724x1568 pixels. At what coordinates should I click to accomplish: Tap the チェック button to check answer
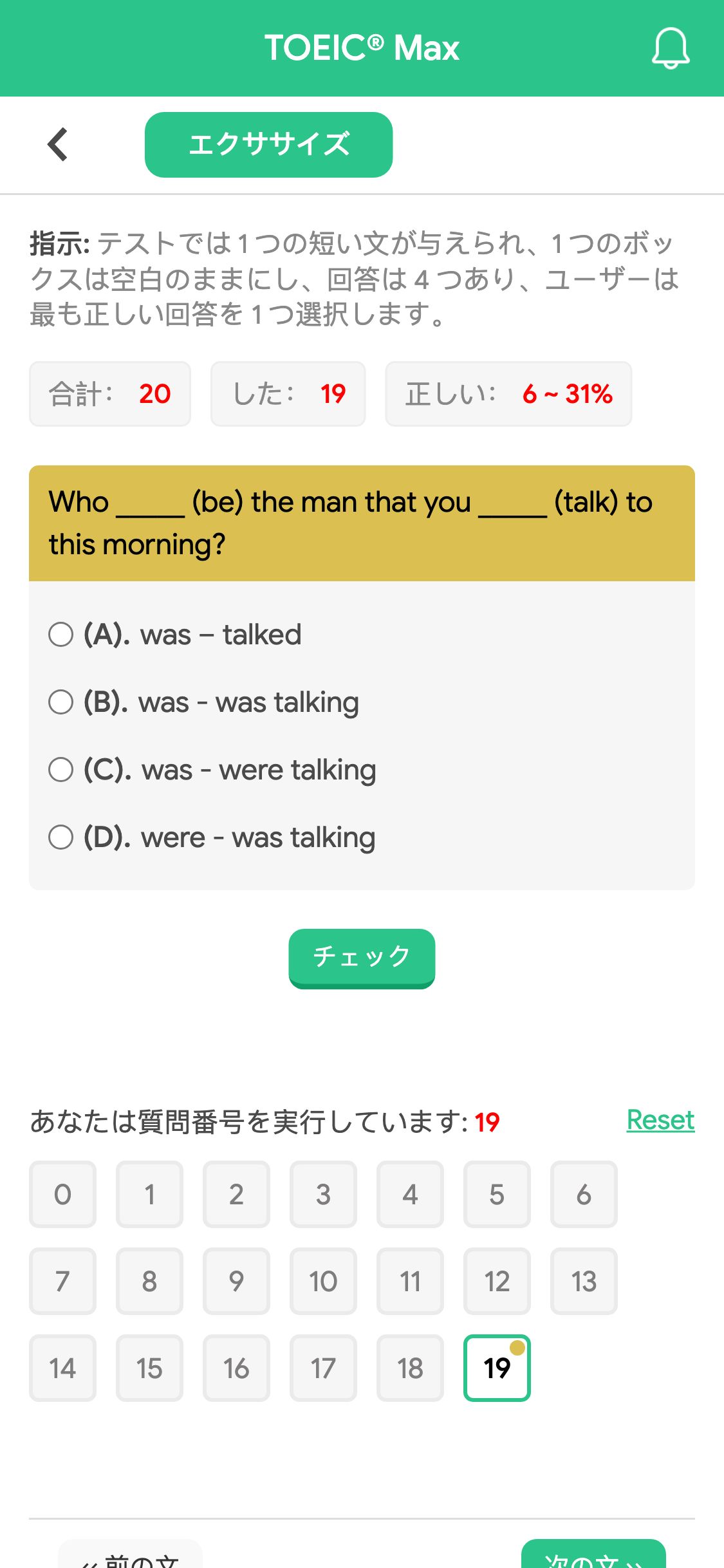[362, 958]
